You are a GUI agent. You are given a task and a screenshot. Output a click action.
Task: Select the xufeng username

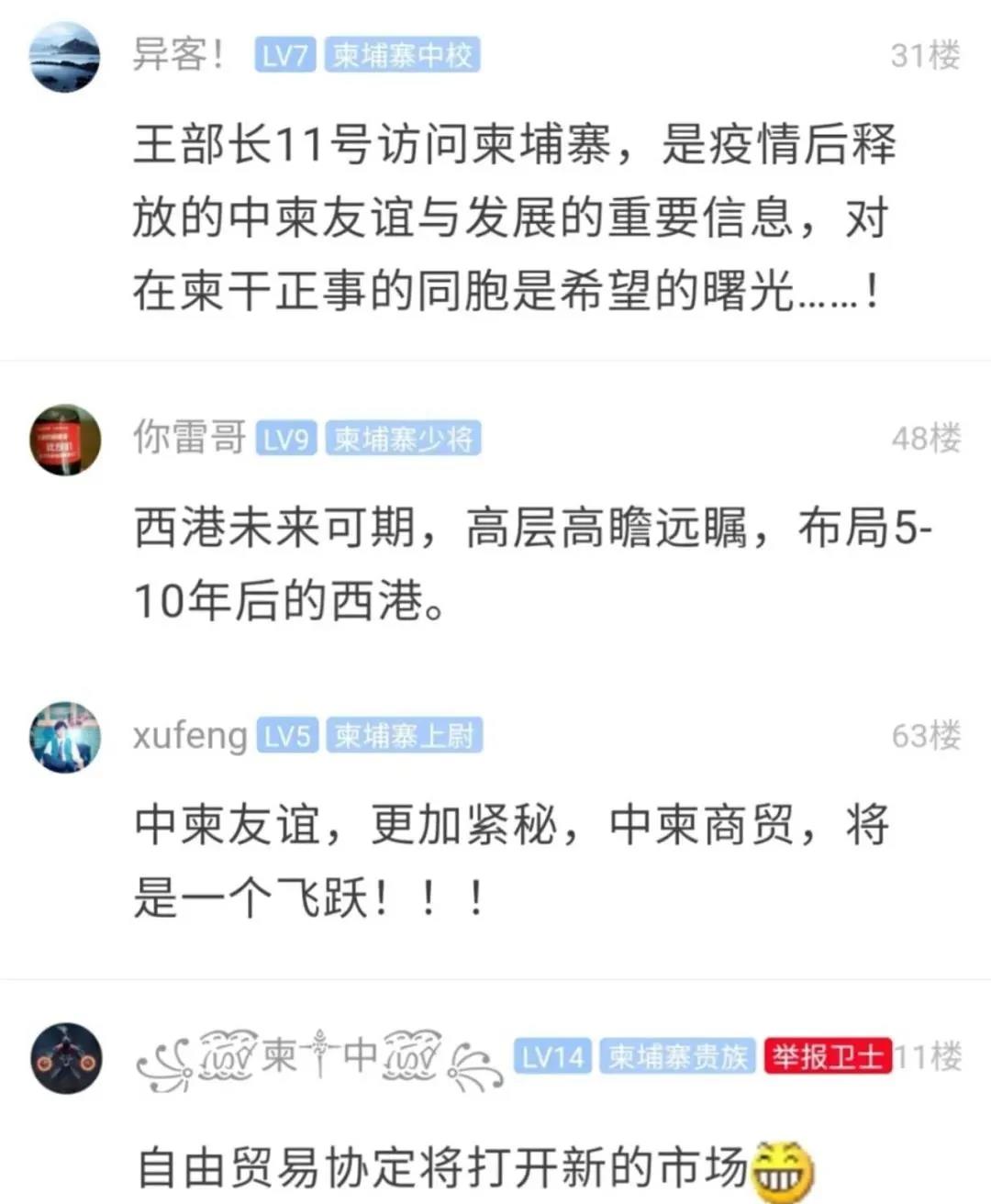pos(190,736)
